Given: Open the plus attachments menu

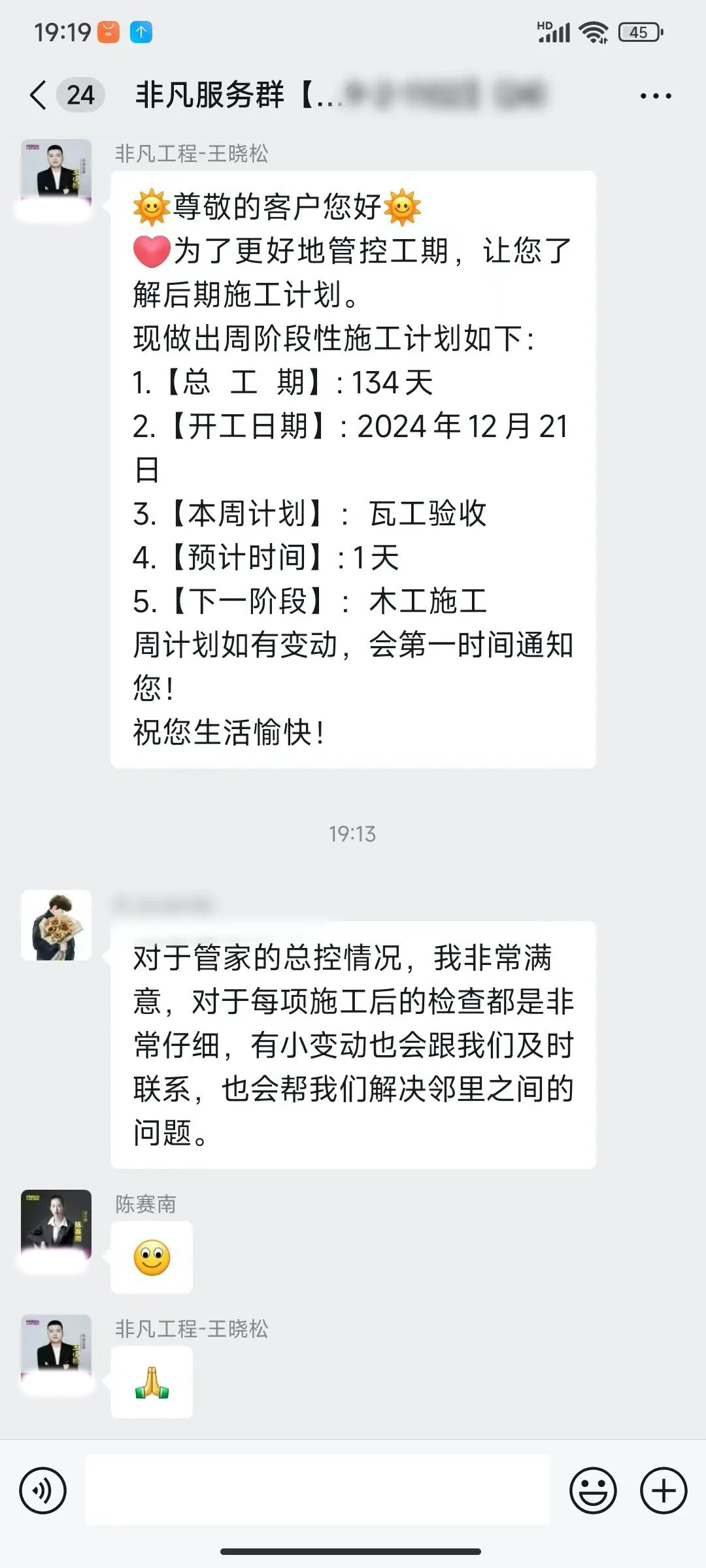Looking at the screenshot, I should [664, 1492].
